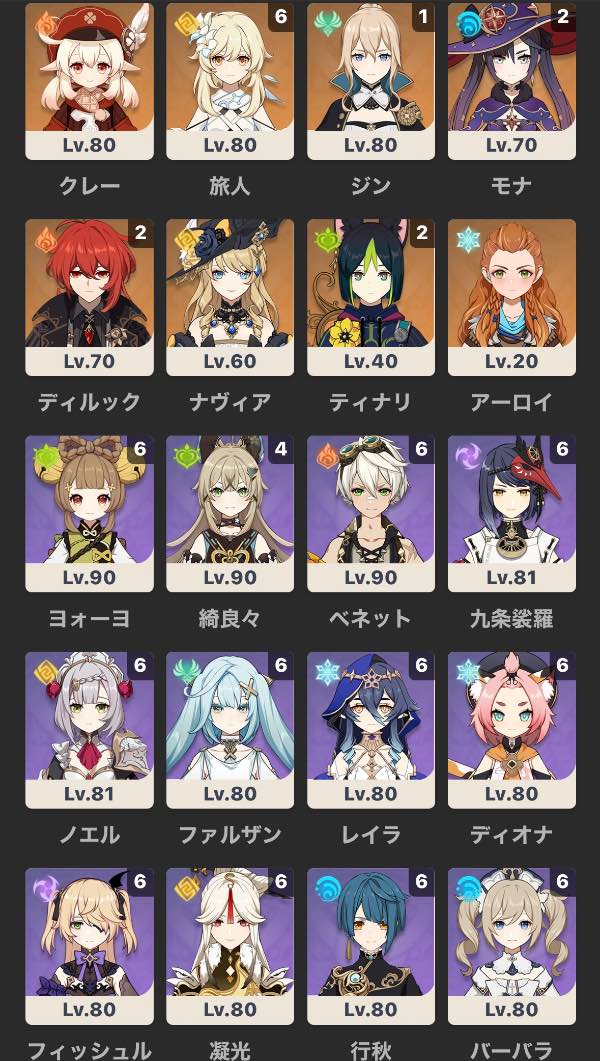Open Klee's character card (クレー)

pos(89,80)
